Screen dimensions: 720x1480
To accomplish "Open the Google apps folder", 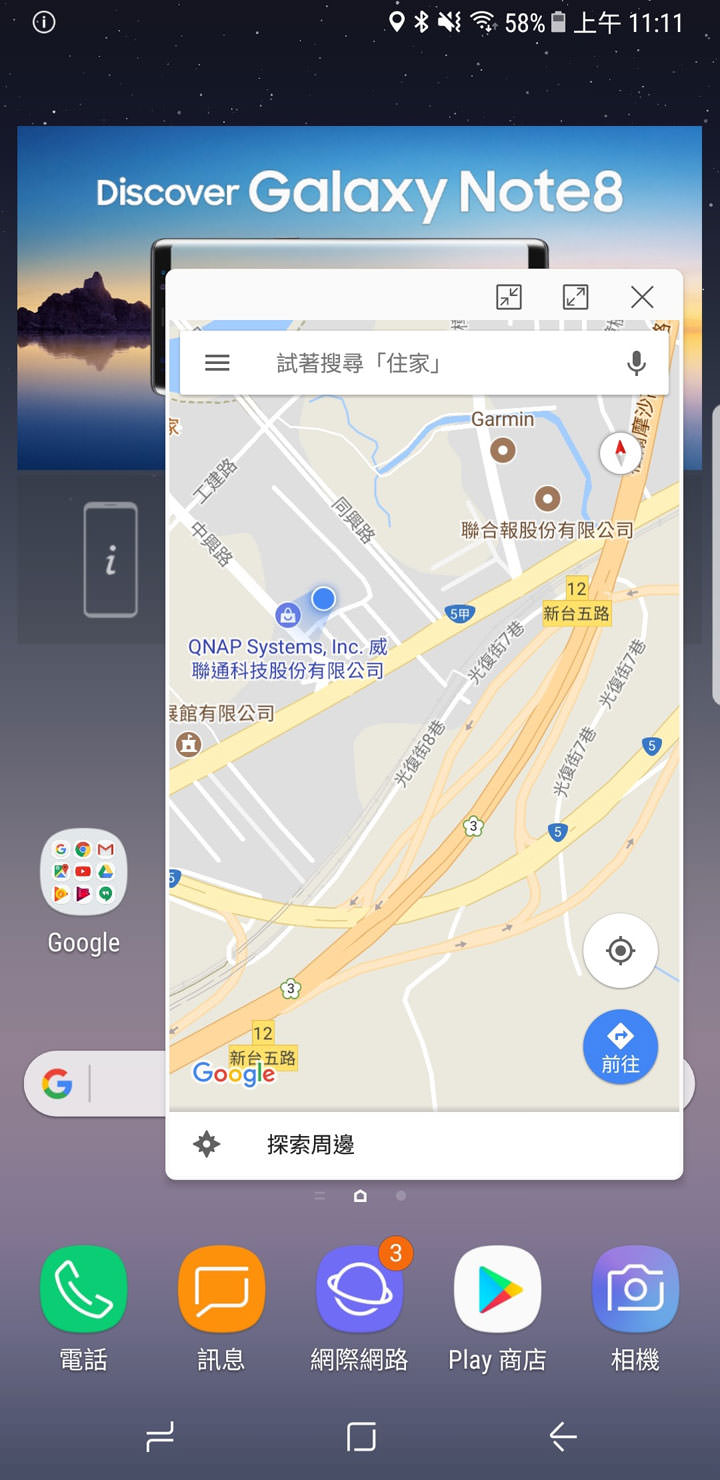I will point(83,872).
